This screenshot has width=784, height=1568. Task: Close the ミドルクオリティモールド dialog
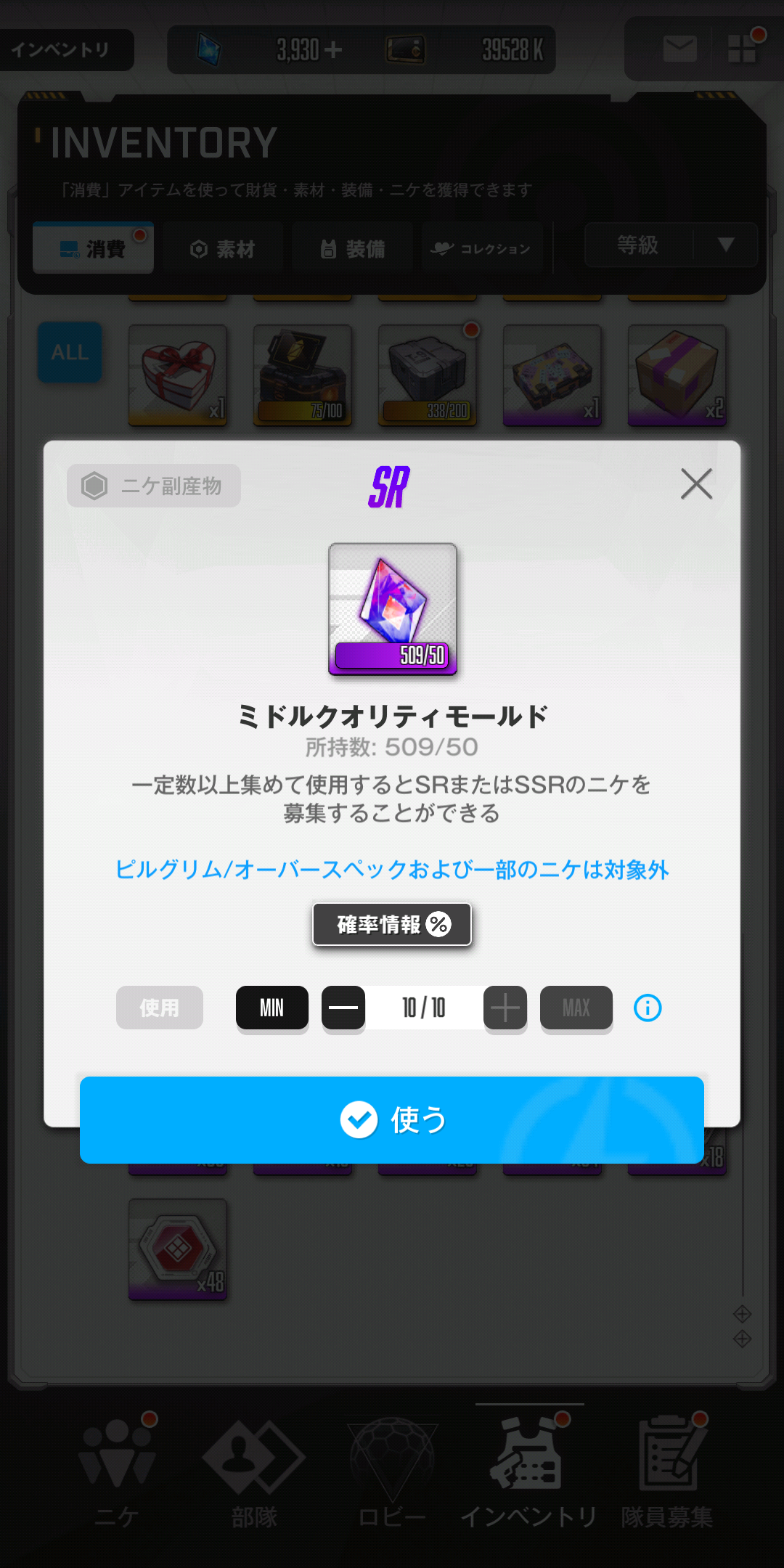coord(696,483)
